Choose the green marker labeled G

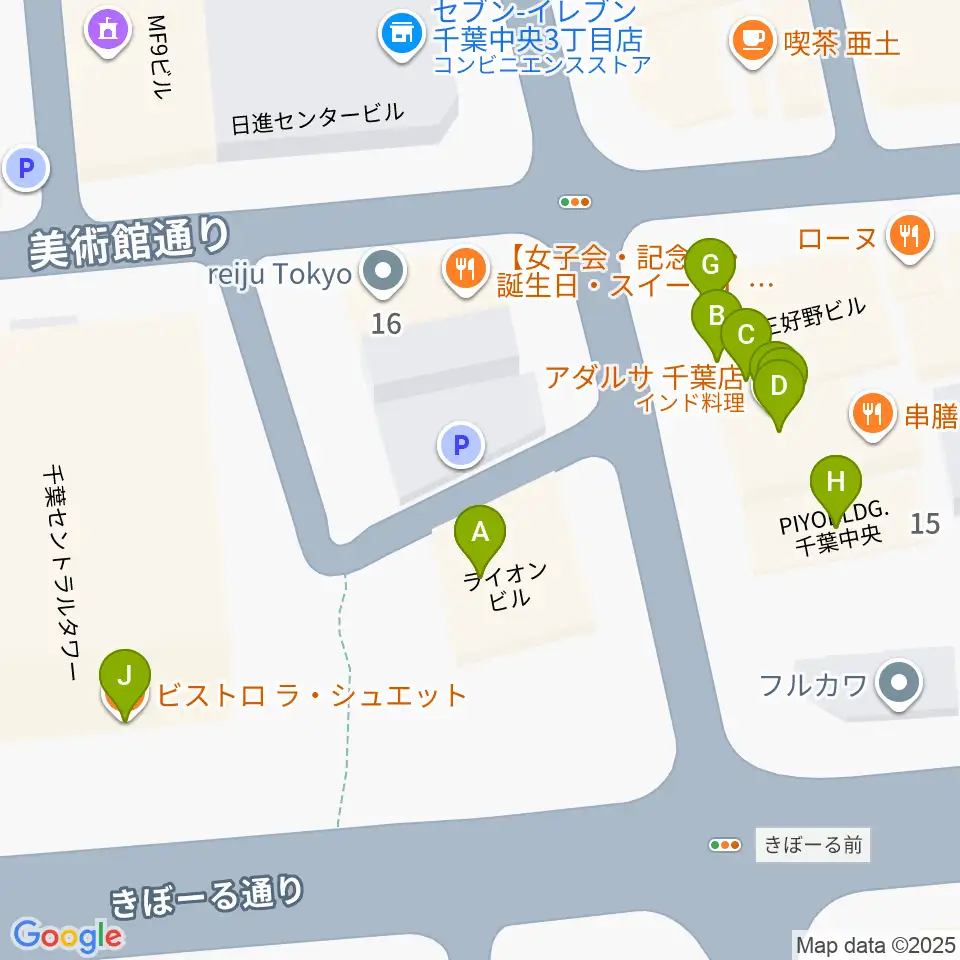(711, 265)
